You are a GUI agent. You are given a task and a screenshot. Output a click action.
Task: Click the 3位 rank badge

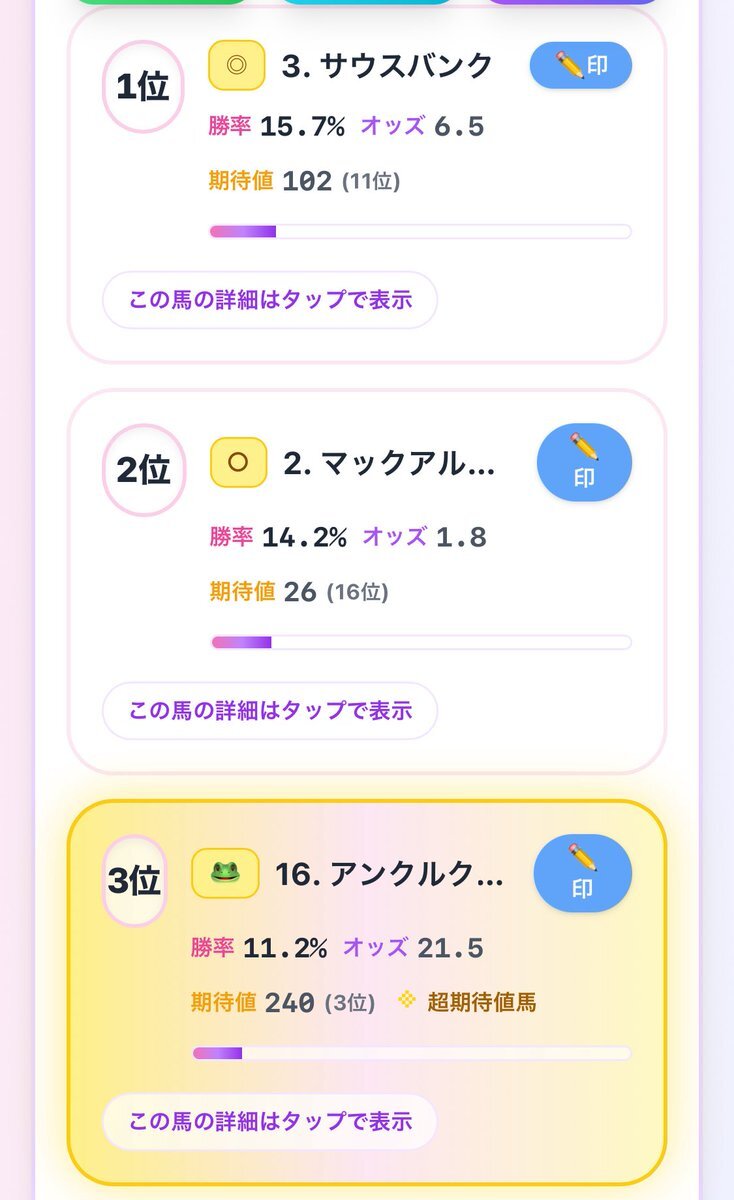134,880
